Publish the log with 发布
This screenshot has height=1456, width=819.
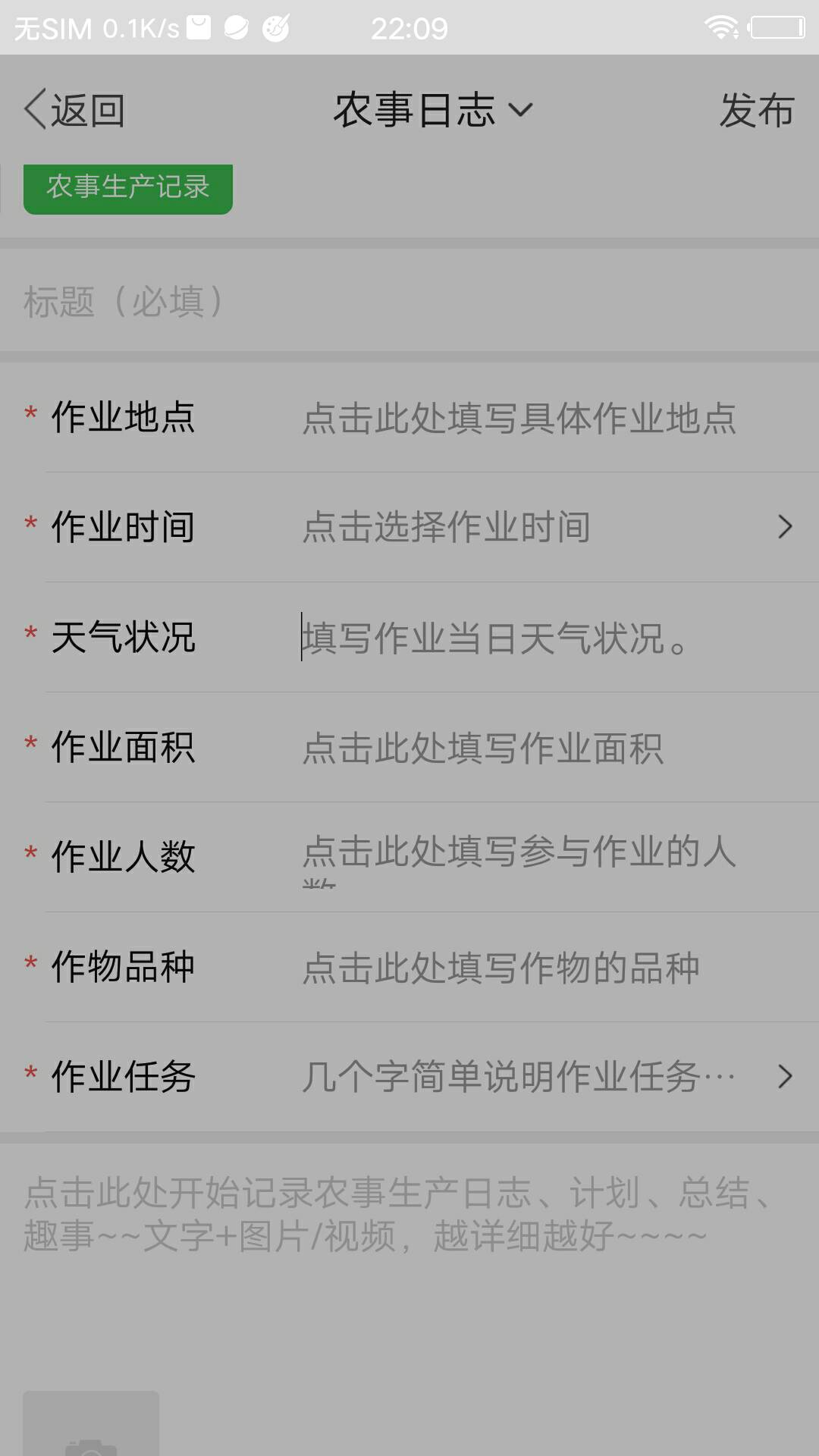[x=756, y=110]
